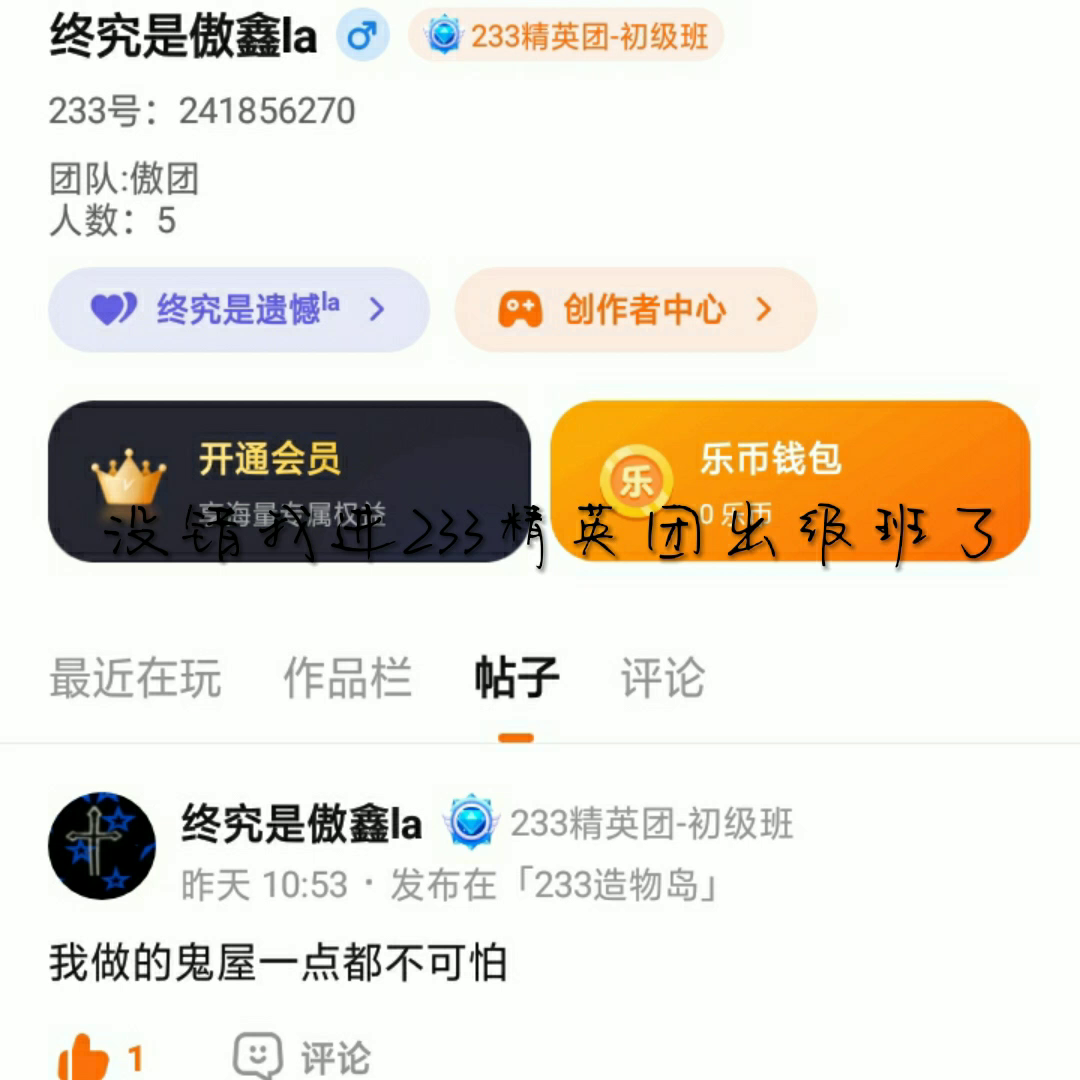Open the 终究是遗憾la partner chip
Viewport: 1080px width, 1080px height.
(238, 310)
